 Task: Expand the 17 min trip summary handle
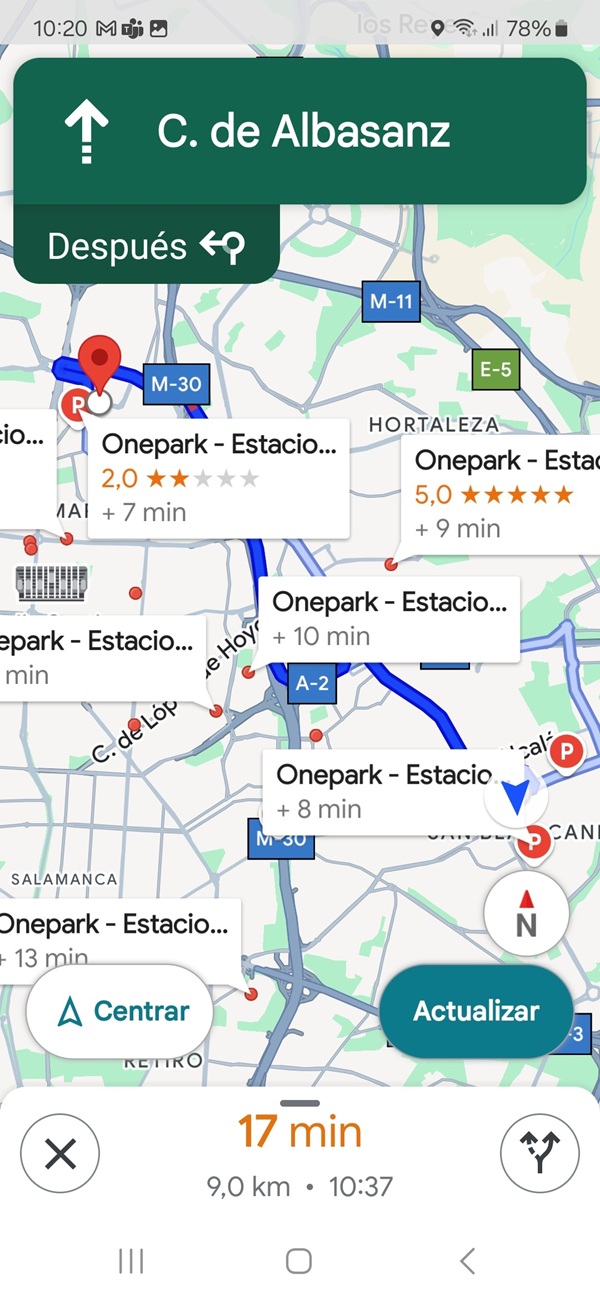click(300, 1104)
